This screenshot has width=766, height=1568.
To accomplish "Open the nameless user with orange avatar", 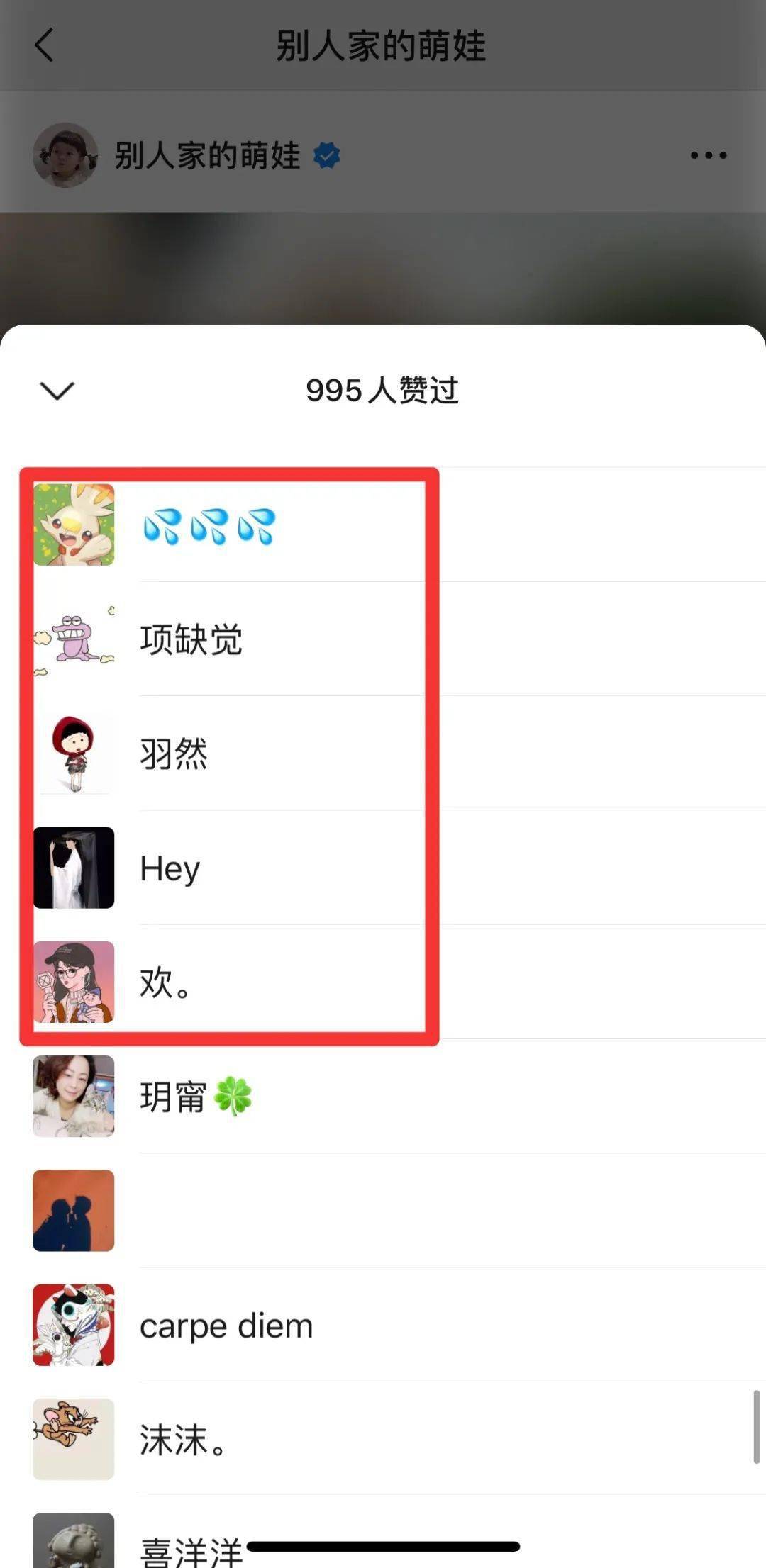I will pos(383,1211).
